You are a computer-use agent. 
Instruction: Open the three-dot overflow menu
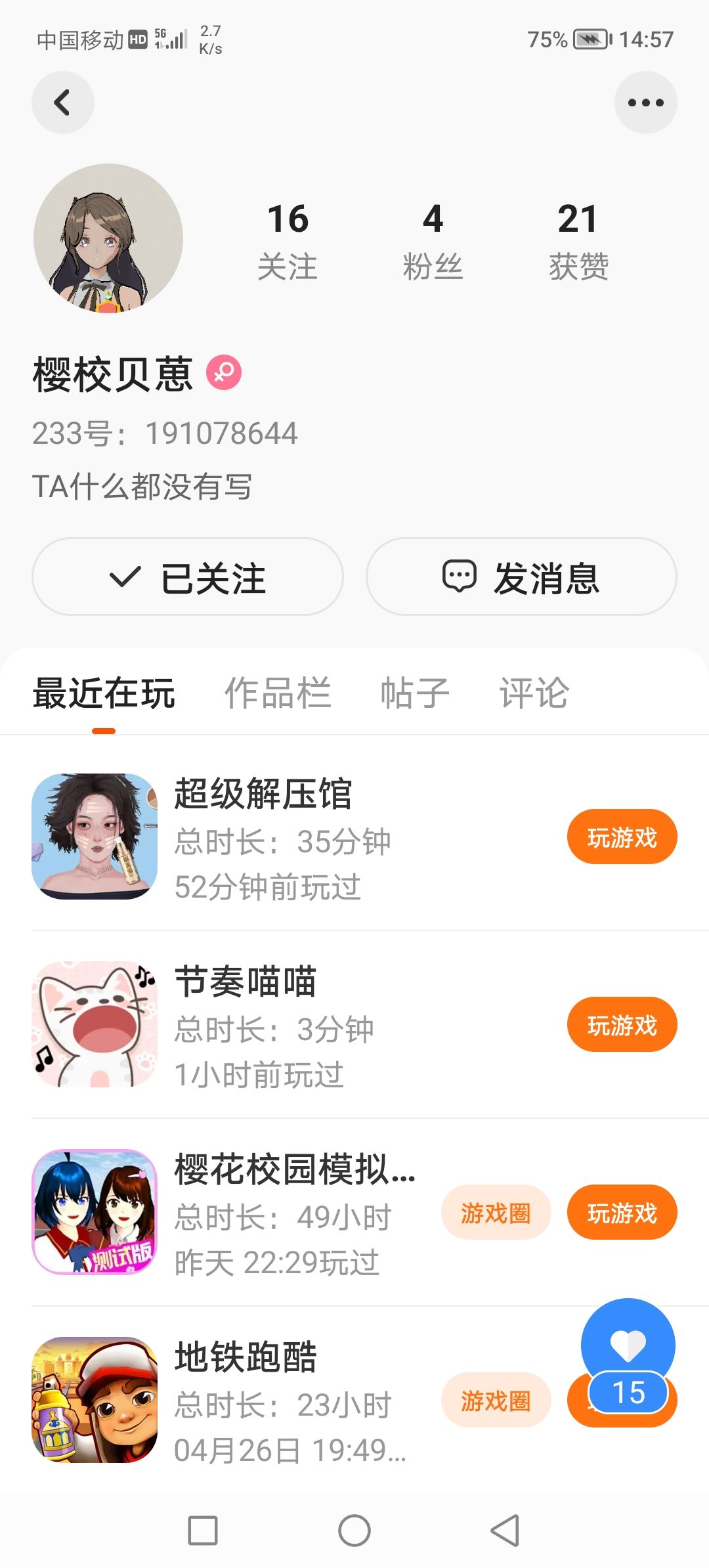click(x=645, y=102)
